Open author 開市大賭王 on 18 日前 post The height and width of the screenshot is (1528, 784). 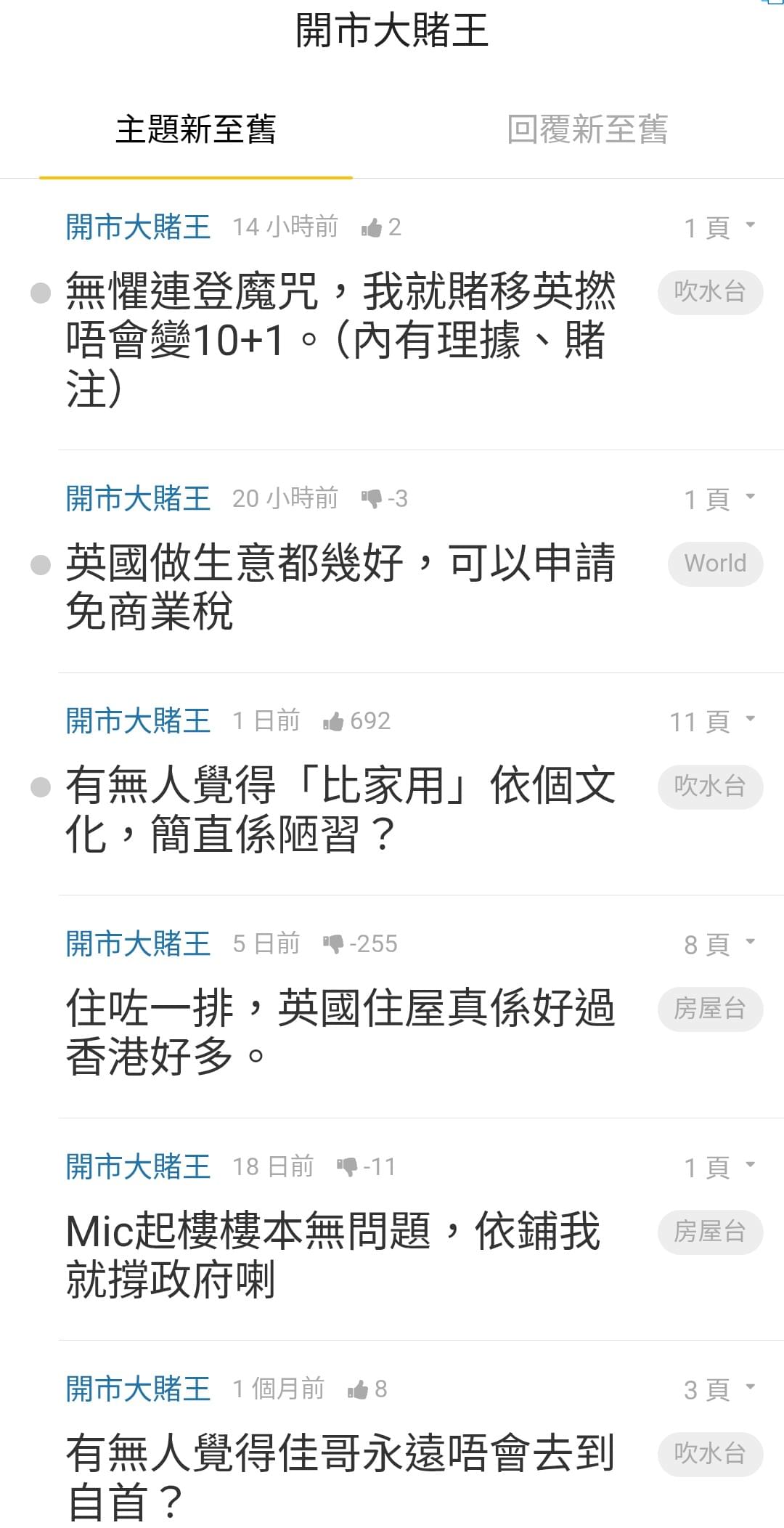[x=138, y=1166]
